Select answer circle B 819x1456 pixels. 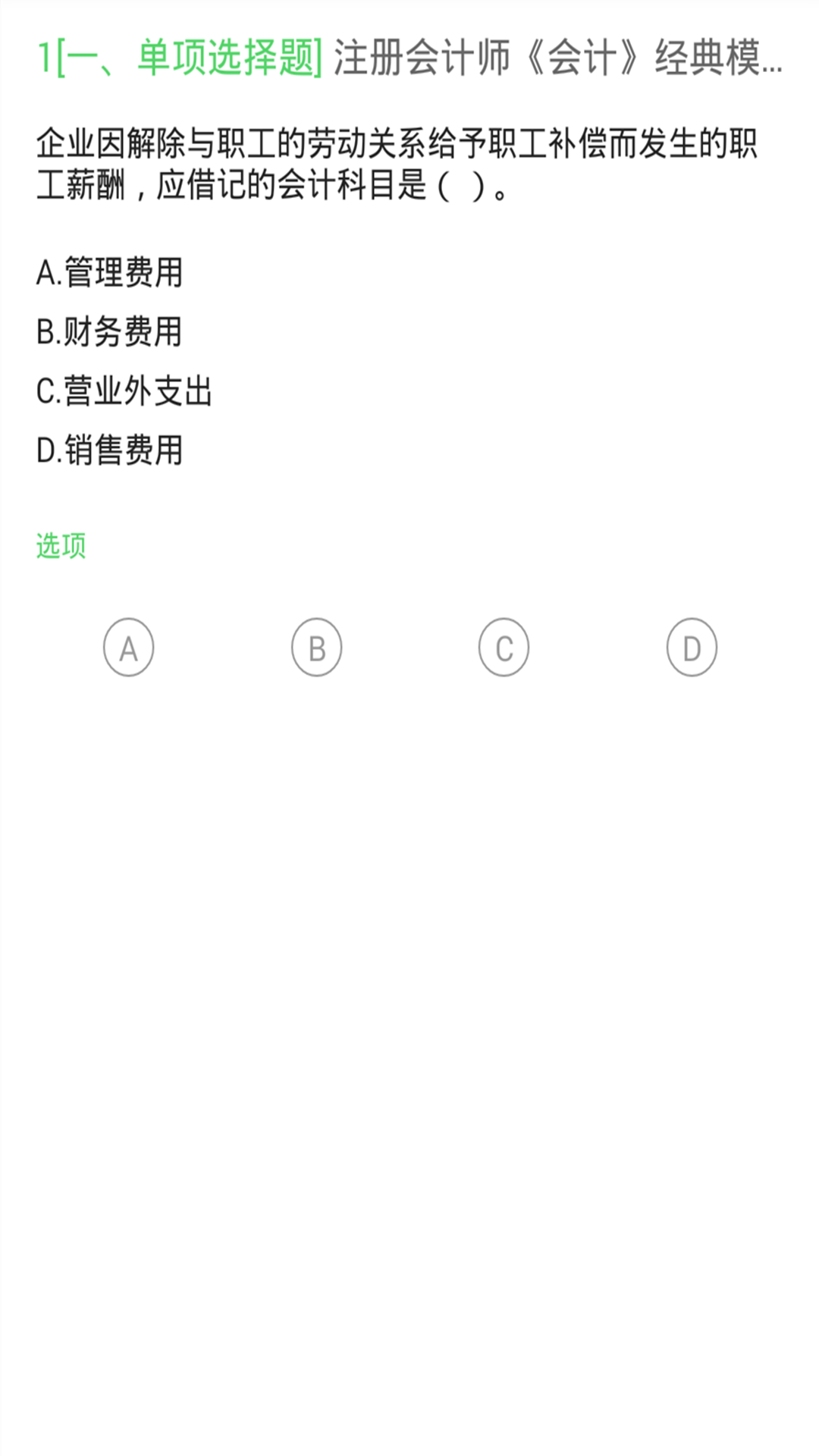click(316, 648)
